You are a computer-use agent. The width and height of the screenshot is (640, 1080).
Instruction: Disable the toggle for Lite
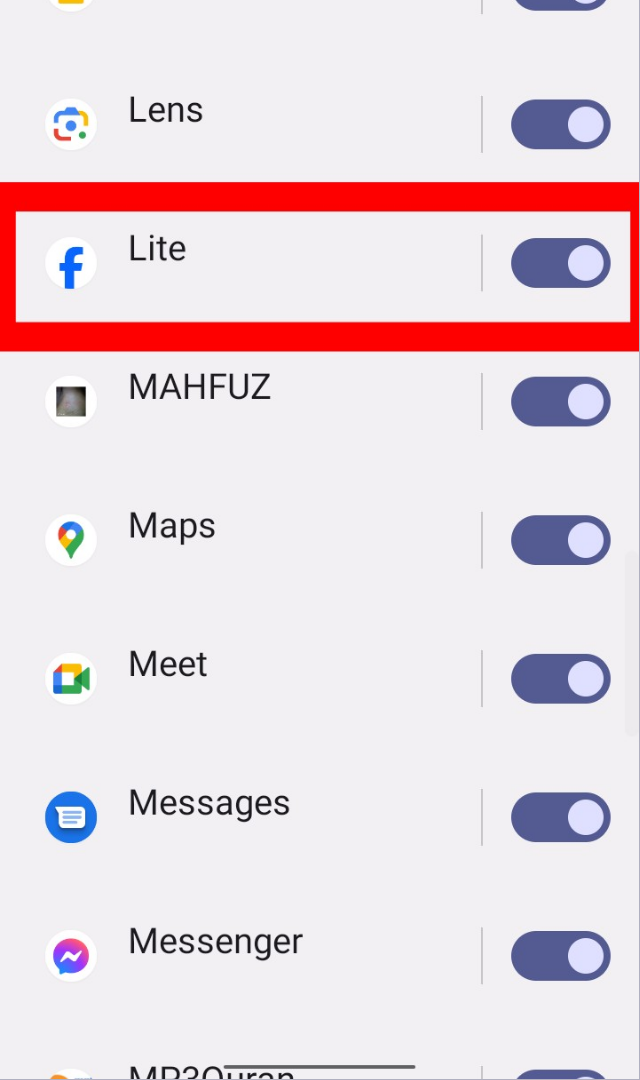tap(560, 264)
